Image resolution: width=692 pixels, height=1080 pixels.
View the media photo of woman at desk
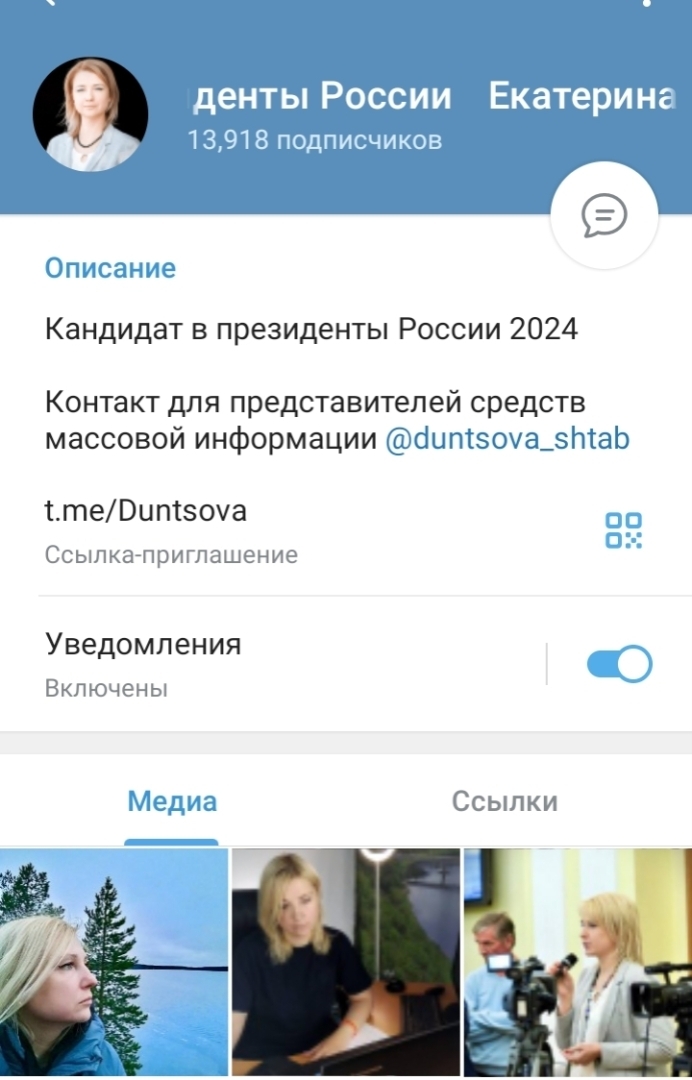[346, 962]
